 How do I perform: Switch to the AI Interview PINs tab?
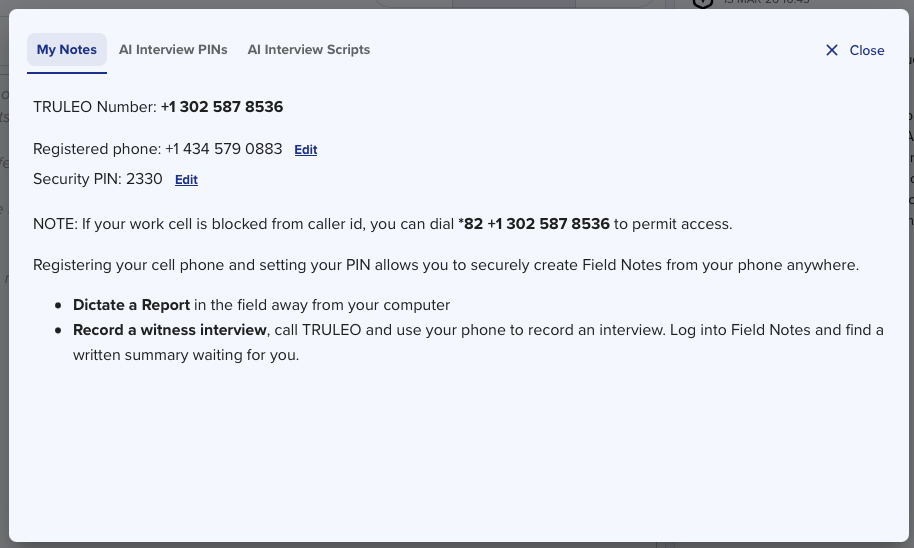point(173,50)
